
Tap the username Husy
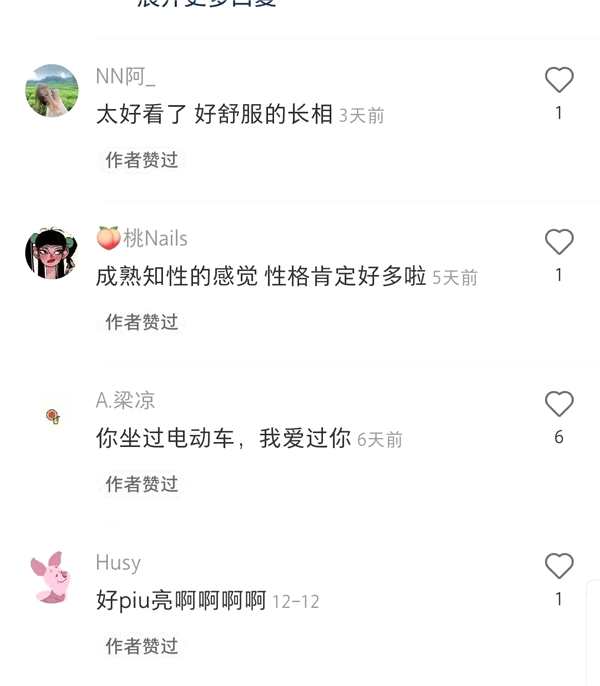tap(118, 562)
